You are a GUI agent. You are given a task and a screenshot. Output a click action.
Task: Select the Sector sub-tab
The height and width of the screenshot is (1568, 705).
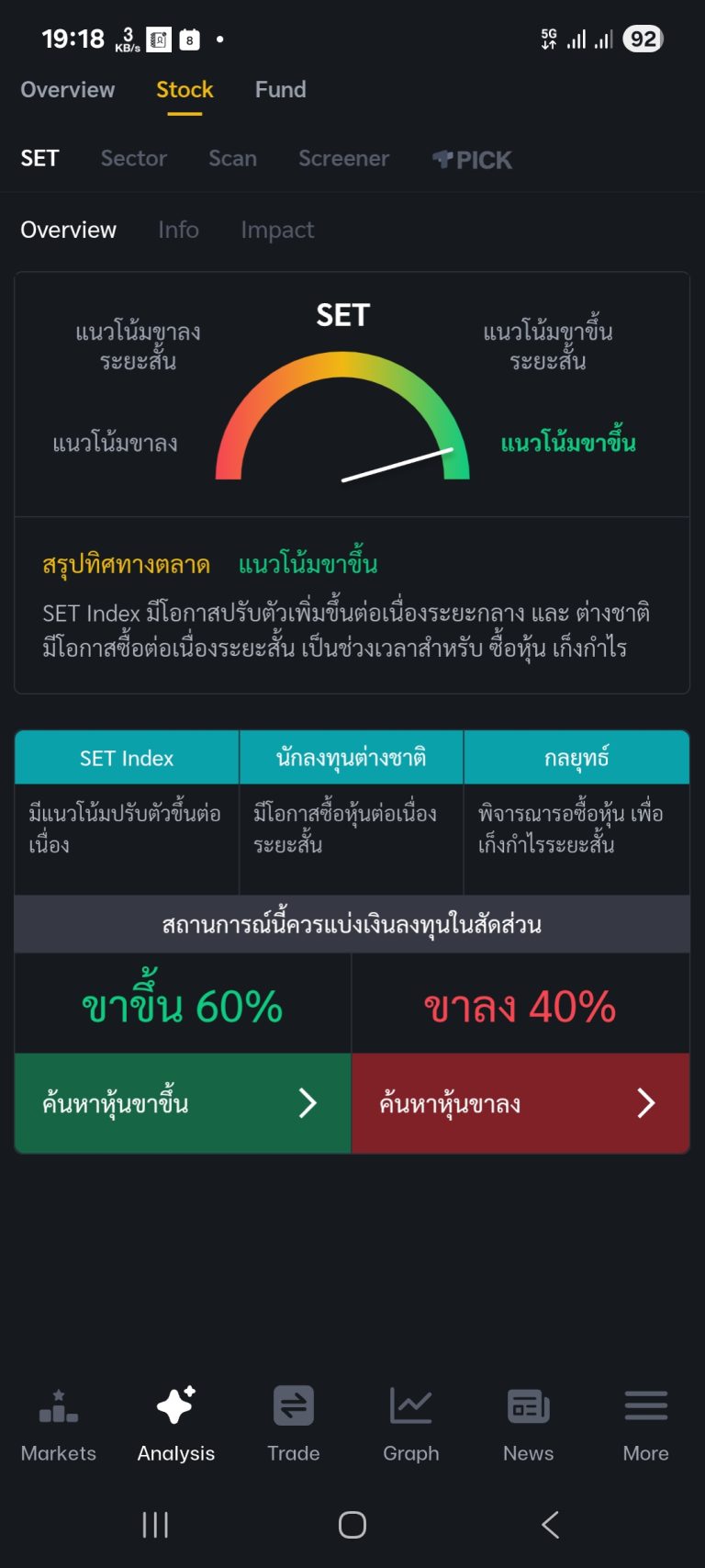point(134,159)
